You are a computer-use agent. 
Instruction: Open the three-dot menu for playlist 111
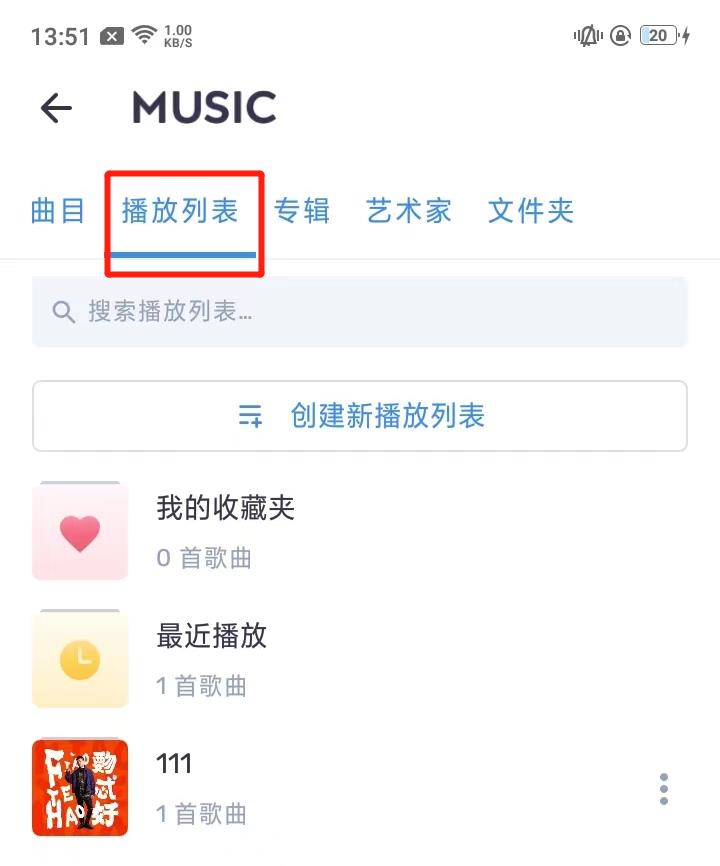tap(663, 788)
